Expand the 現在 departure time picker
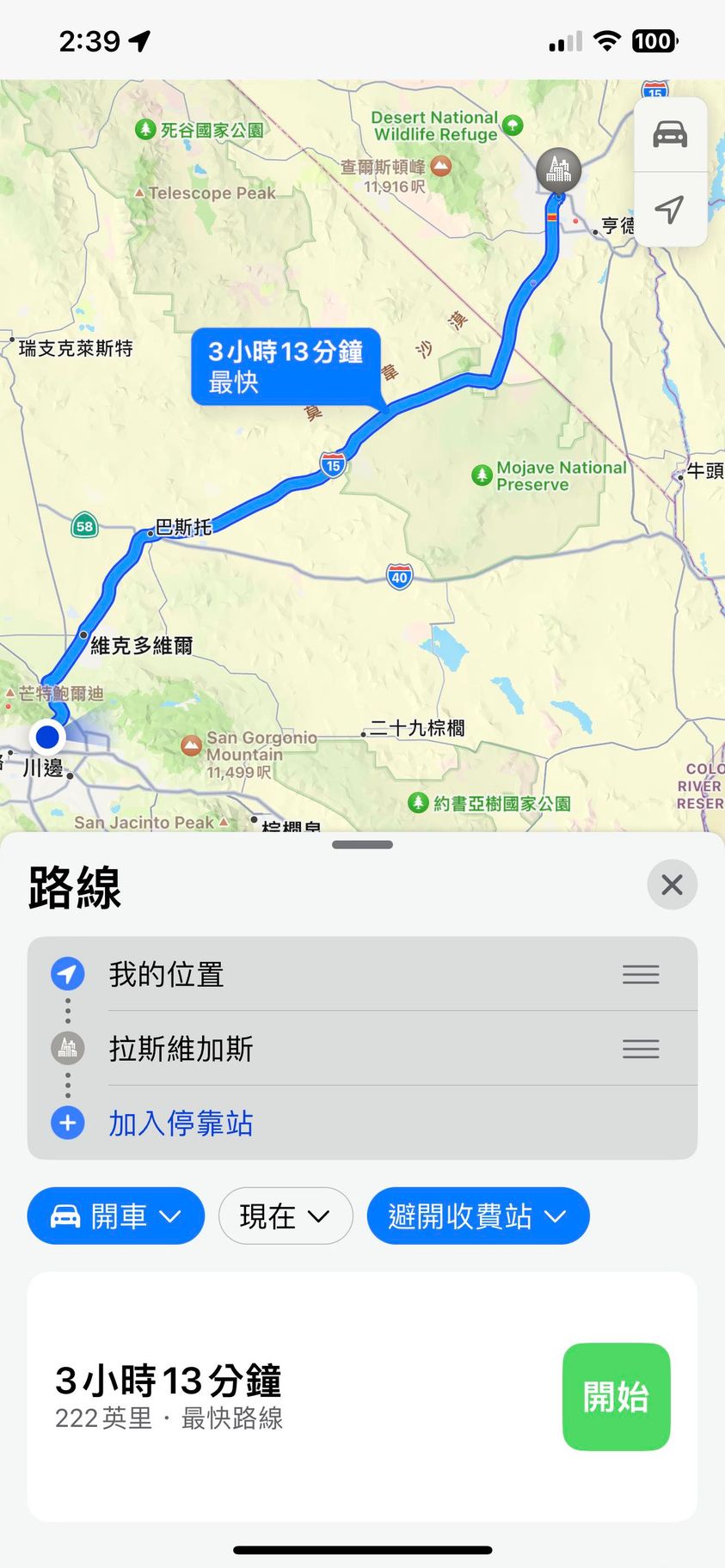Image resolution: width=725 pixels, height=1568 pixels. coord(286,1216)
